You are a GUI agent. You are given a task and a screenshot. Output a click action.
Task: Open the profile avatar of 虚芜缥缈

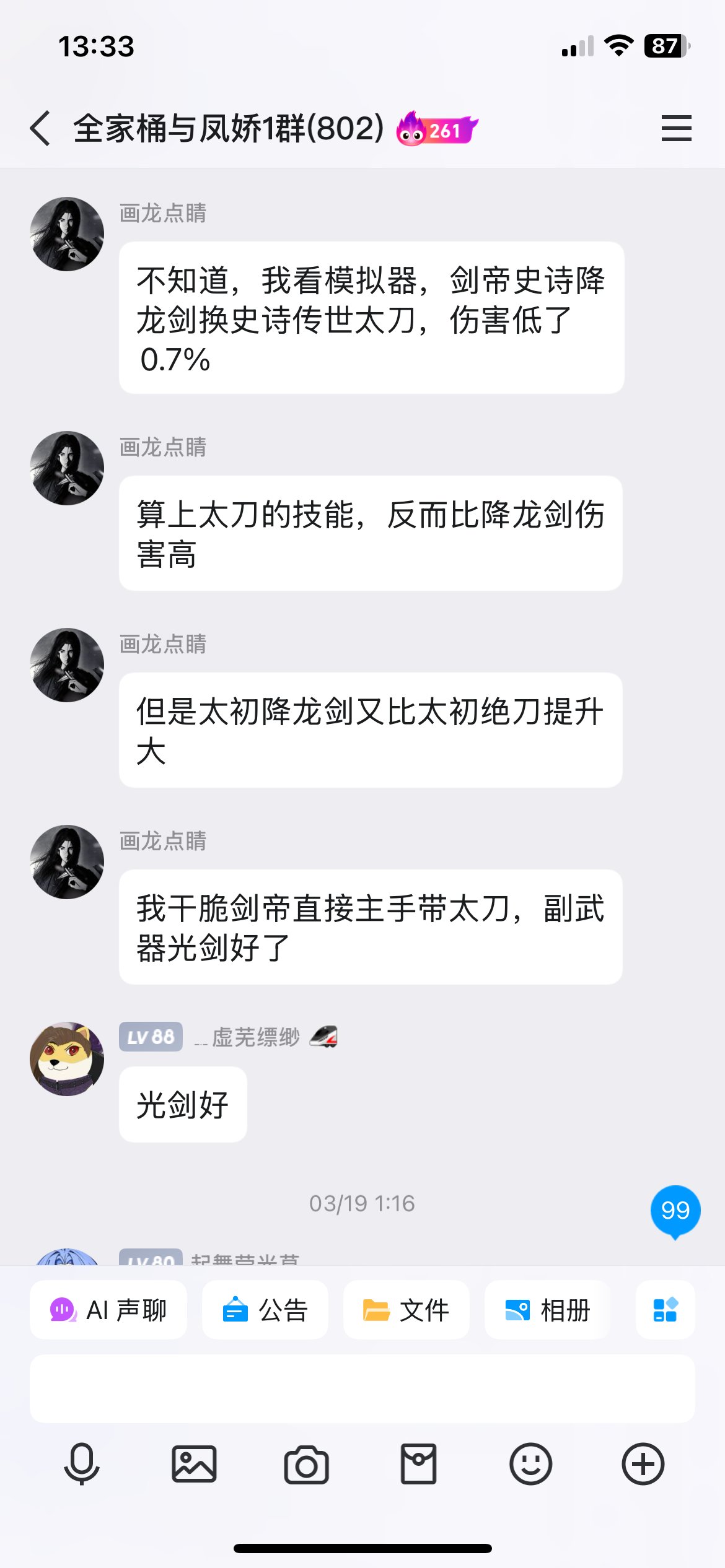pos(67,1059)
